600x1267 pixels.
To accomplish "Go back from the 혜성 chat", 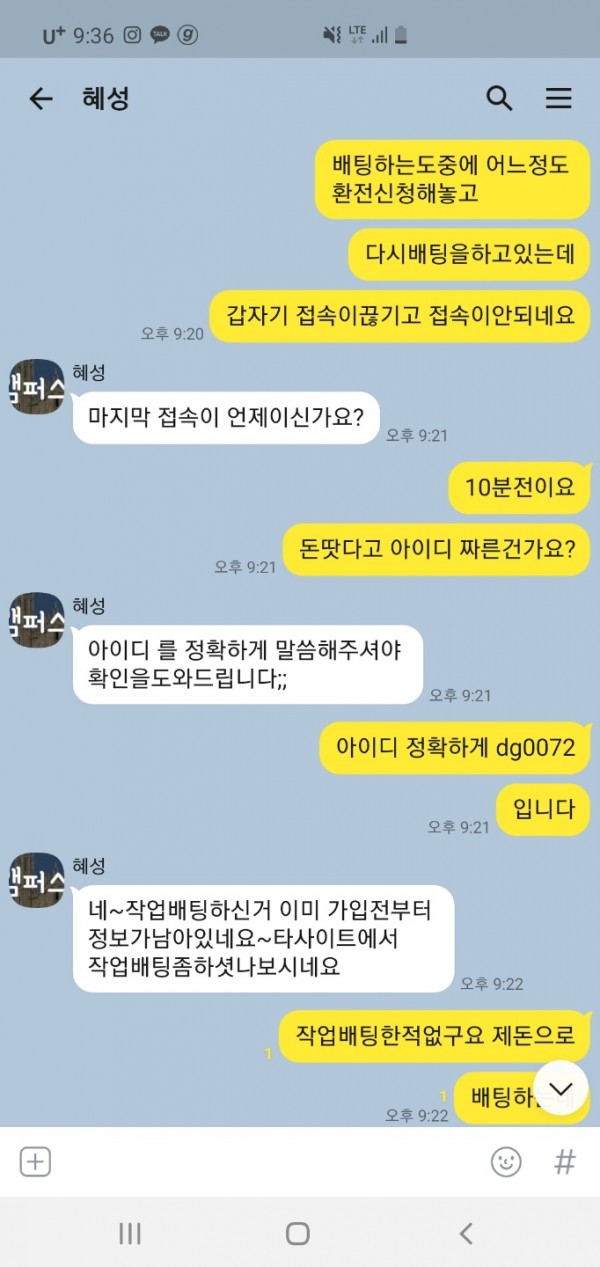I will point(40,98).
